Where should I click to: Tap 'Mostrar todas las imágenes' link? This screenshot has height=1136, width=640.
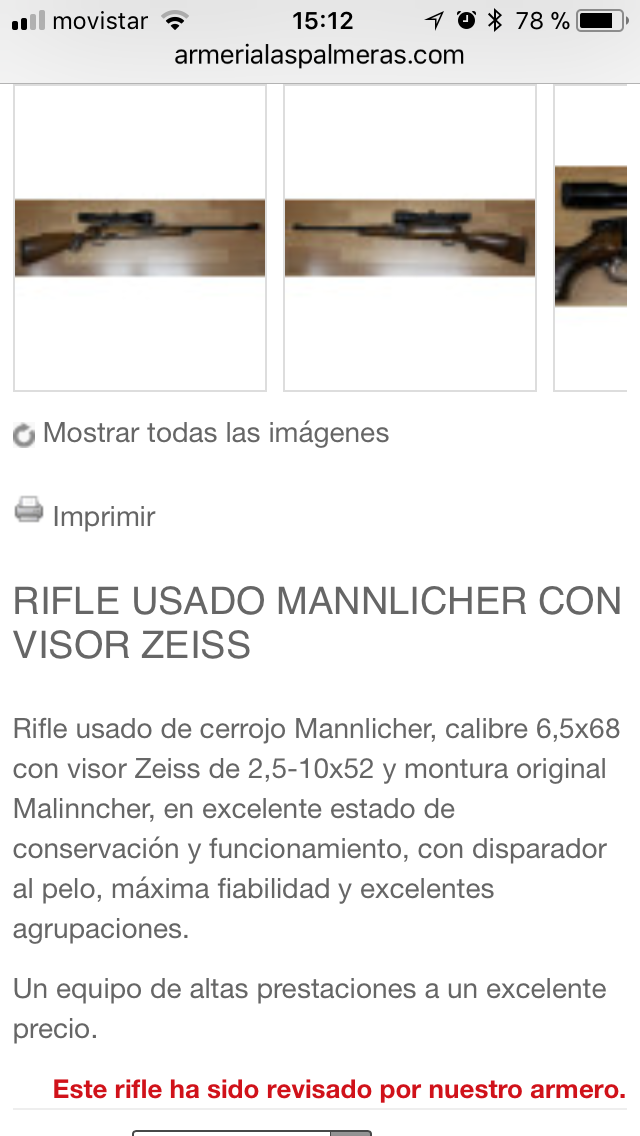pyautogui.click(x=215, y=433)
